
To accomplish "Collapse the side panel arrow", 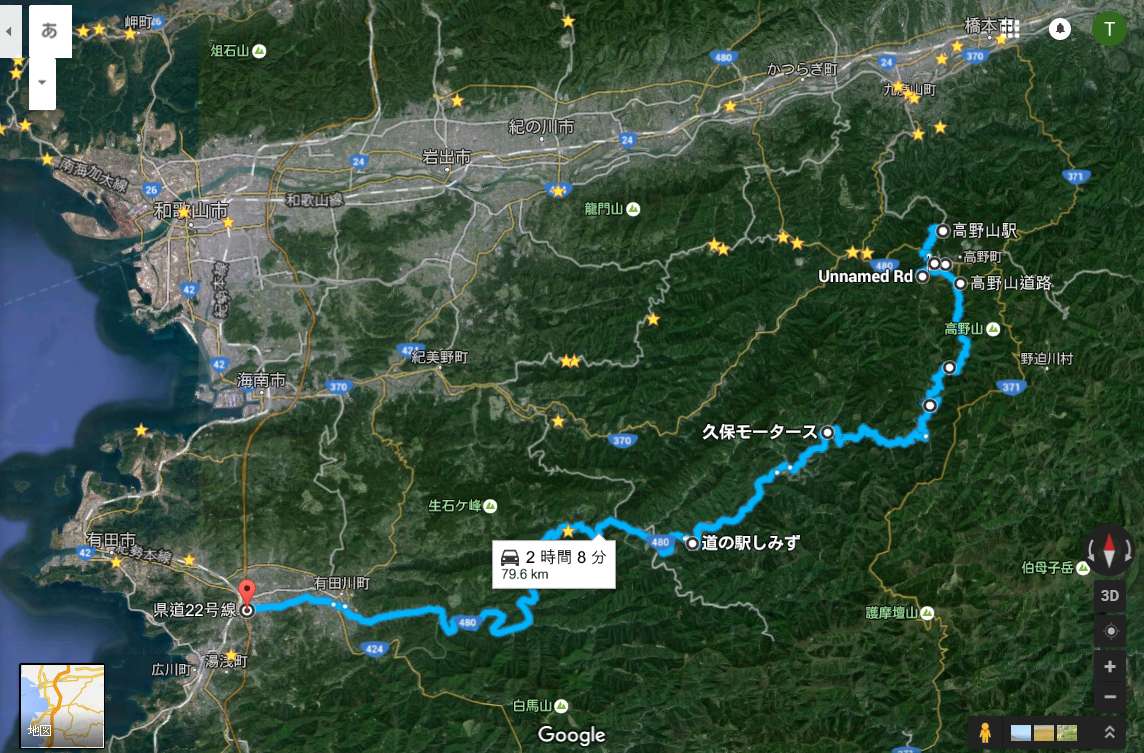I will [x=9, y=30].
